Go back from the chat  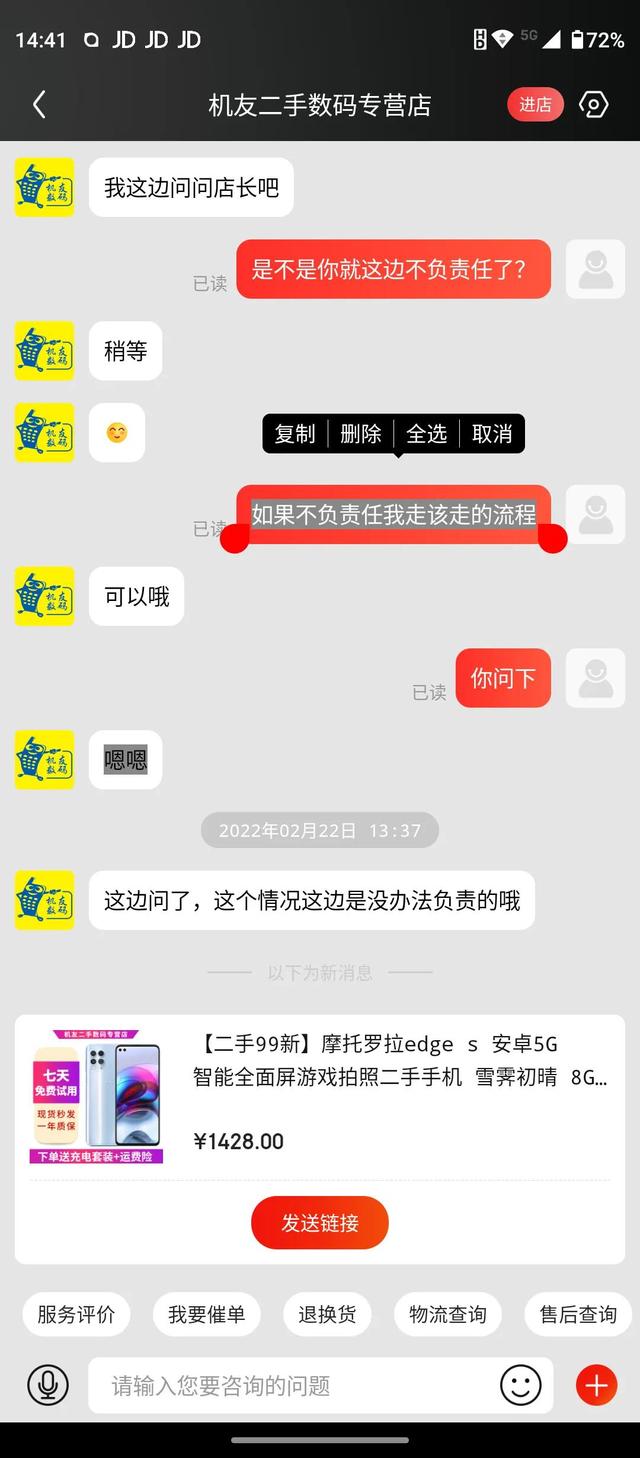pyautogui.click(x=39, y=104)
